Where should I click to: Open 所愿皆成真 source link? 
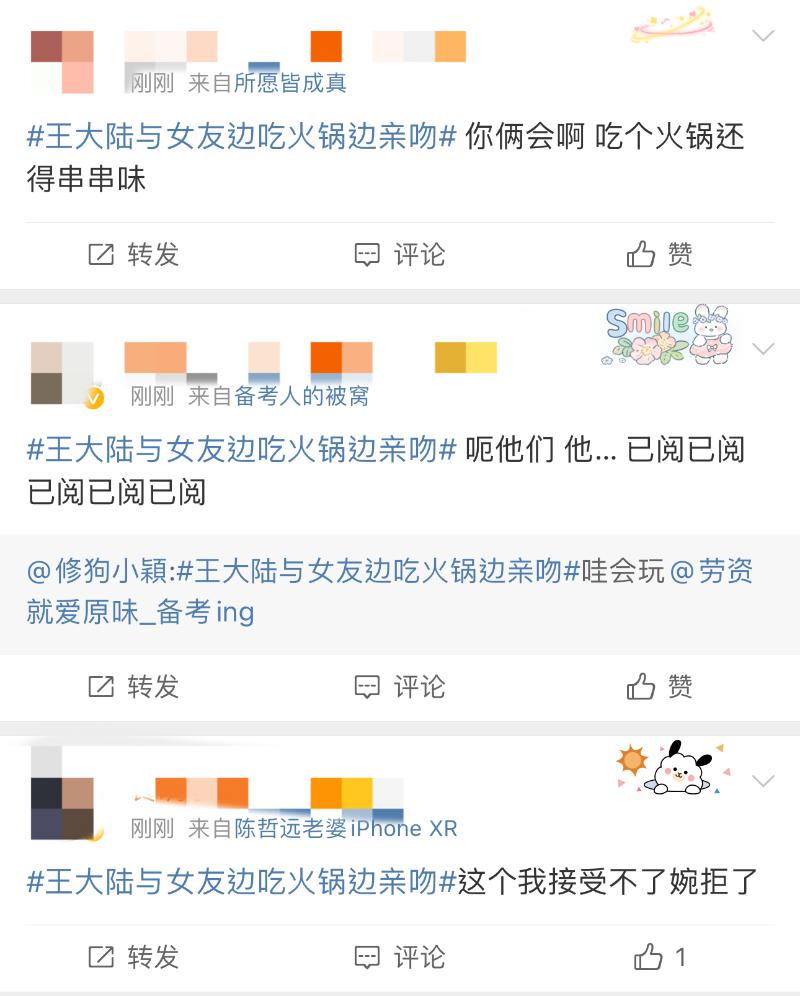(x=290, y=83)
